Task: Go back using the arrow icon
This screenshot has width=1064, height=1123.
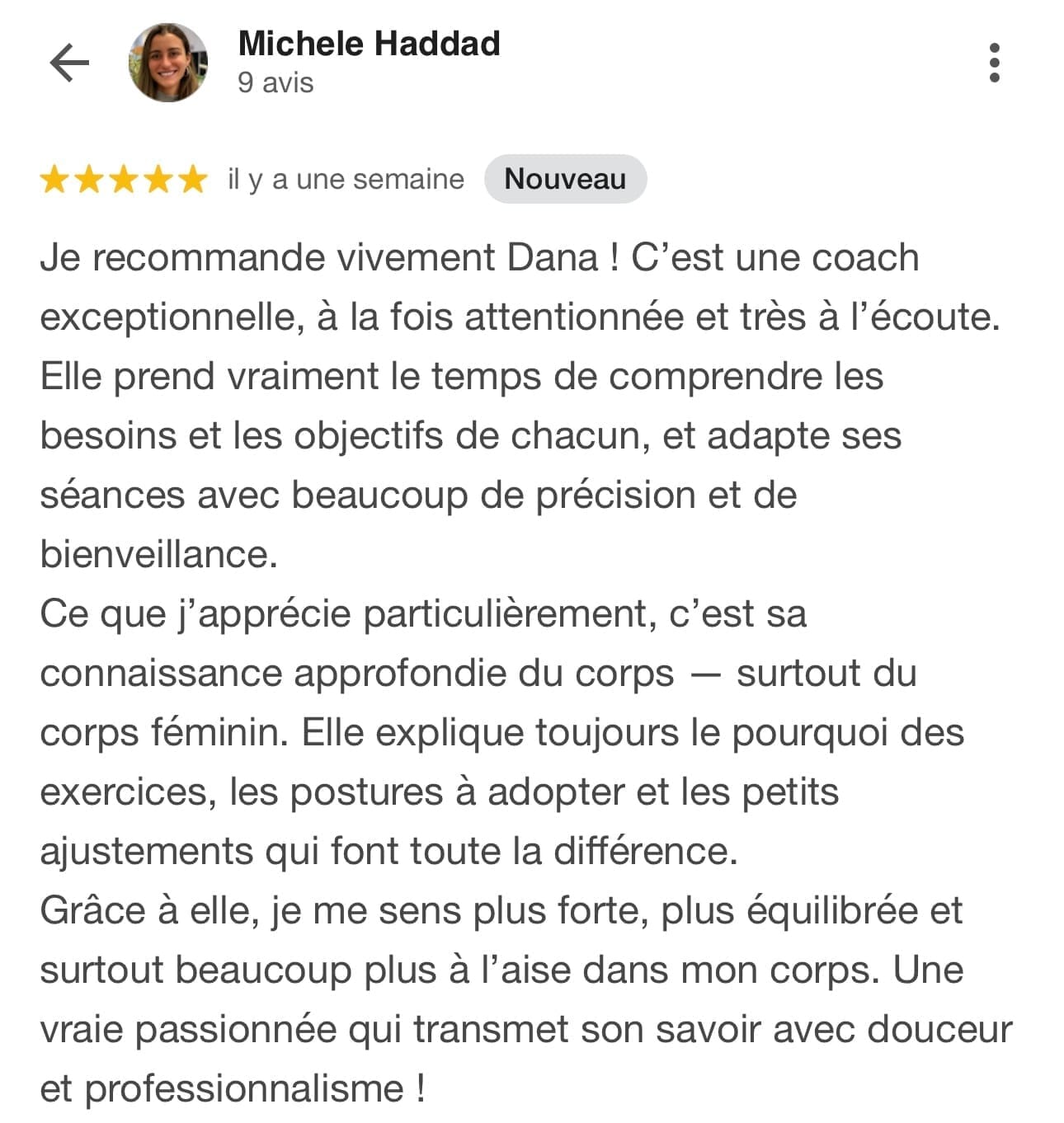Action: click(69, 63)
